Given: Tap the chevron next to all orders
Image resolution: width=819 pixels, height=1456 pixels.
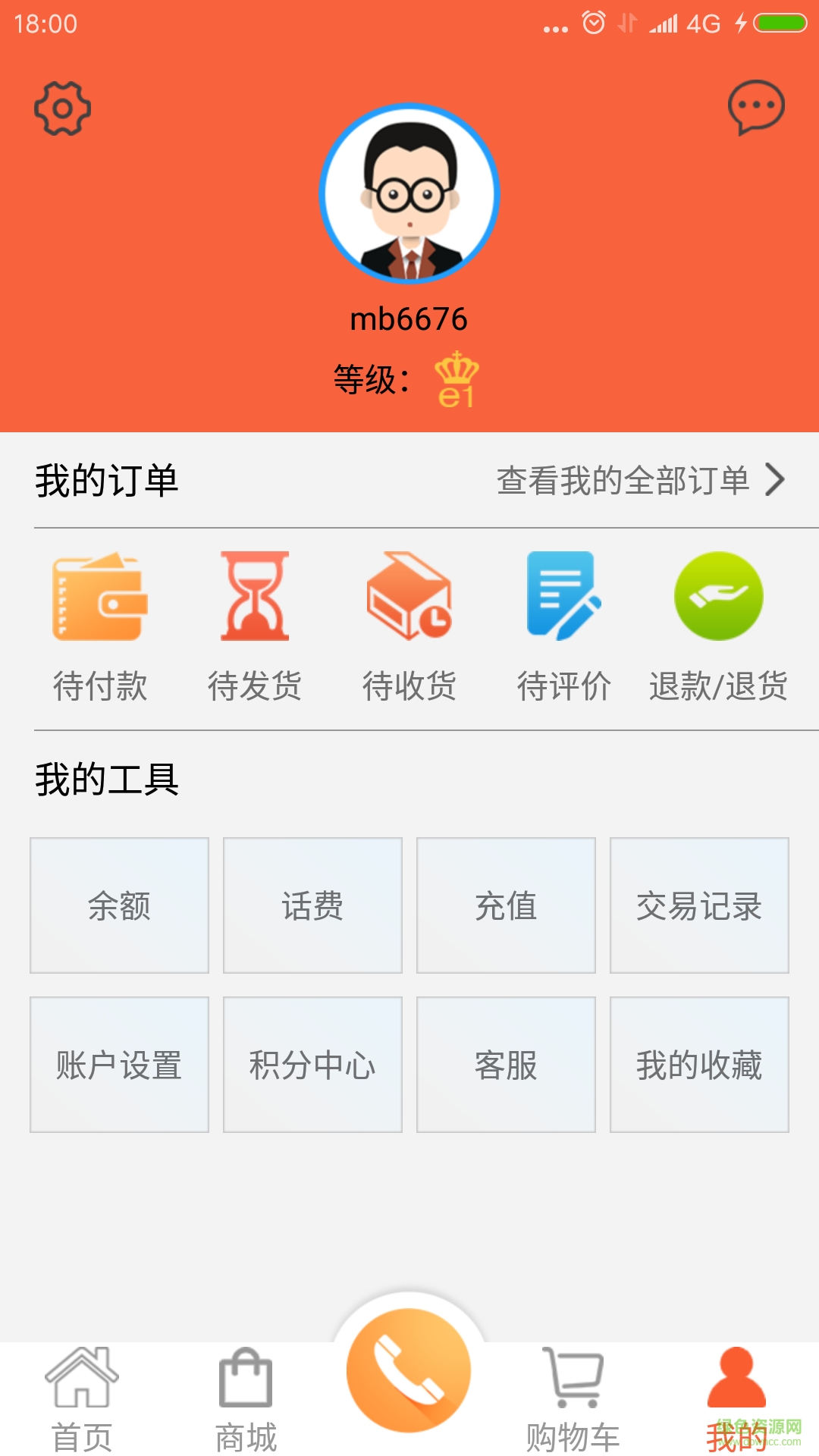Looking at the screenshot, I should point(775,480).
